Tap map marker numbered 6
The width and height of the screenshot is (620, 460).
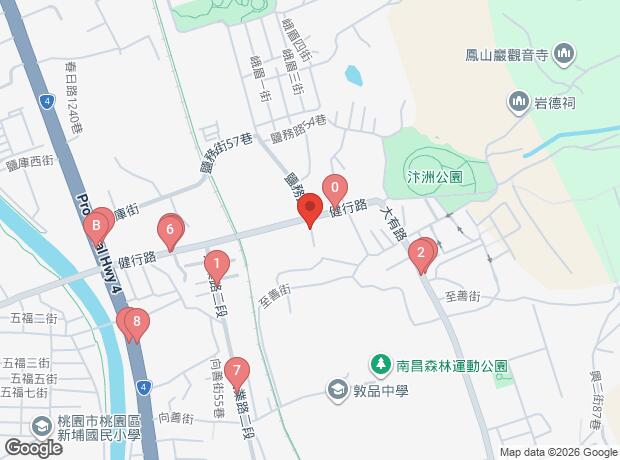(170, 229)
